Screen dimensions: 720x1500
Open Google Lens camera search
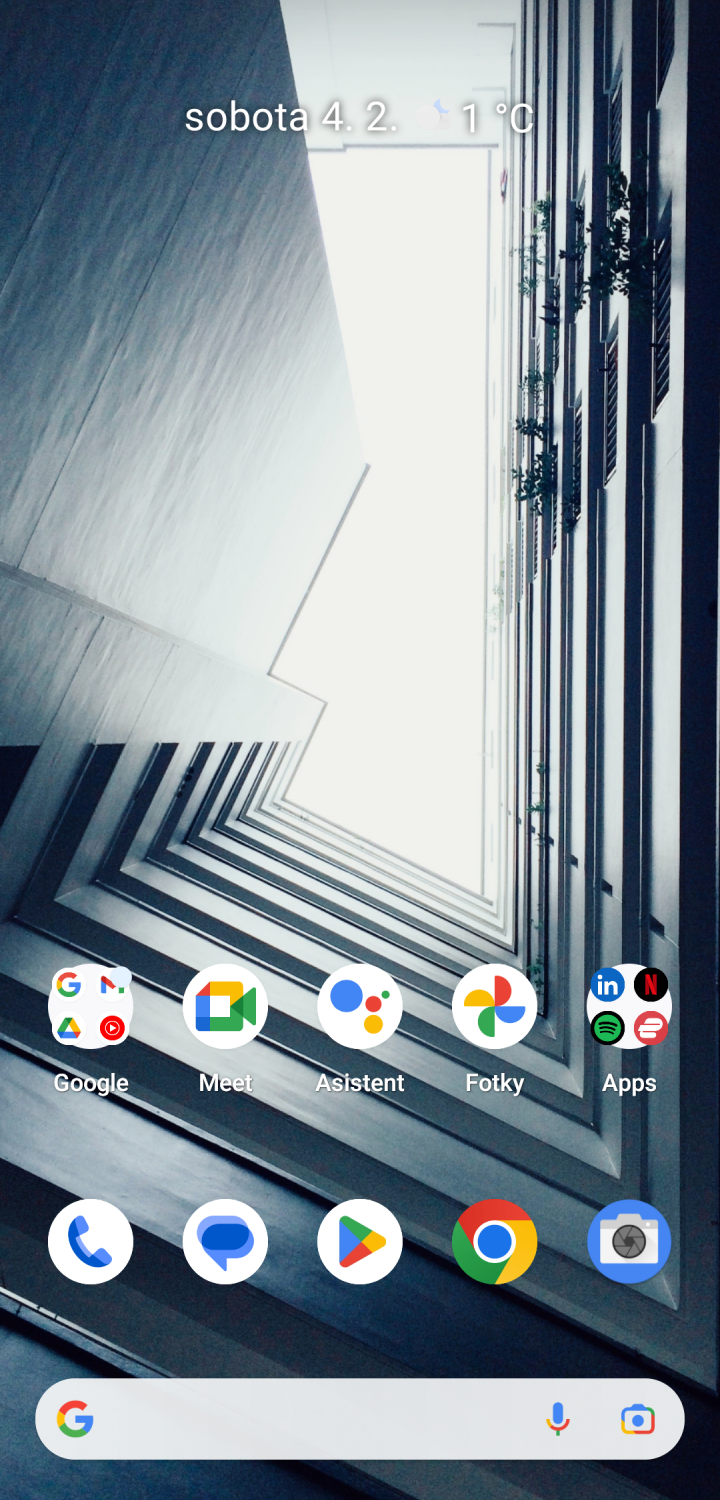pyautogui.click(x=637, y=1419)
